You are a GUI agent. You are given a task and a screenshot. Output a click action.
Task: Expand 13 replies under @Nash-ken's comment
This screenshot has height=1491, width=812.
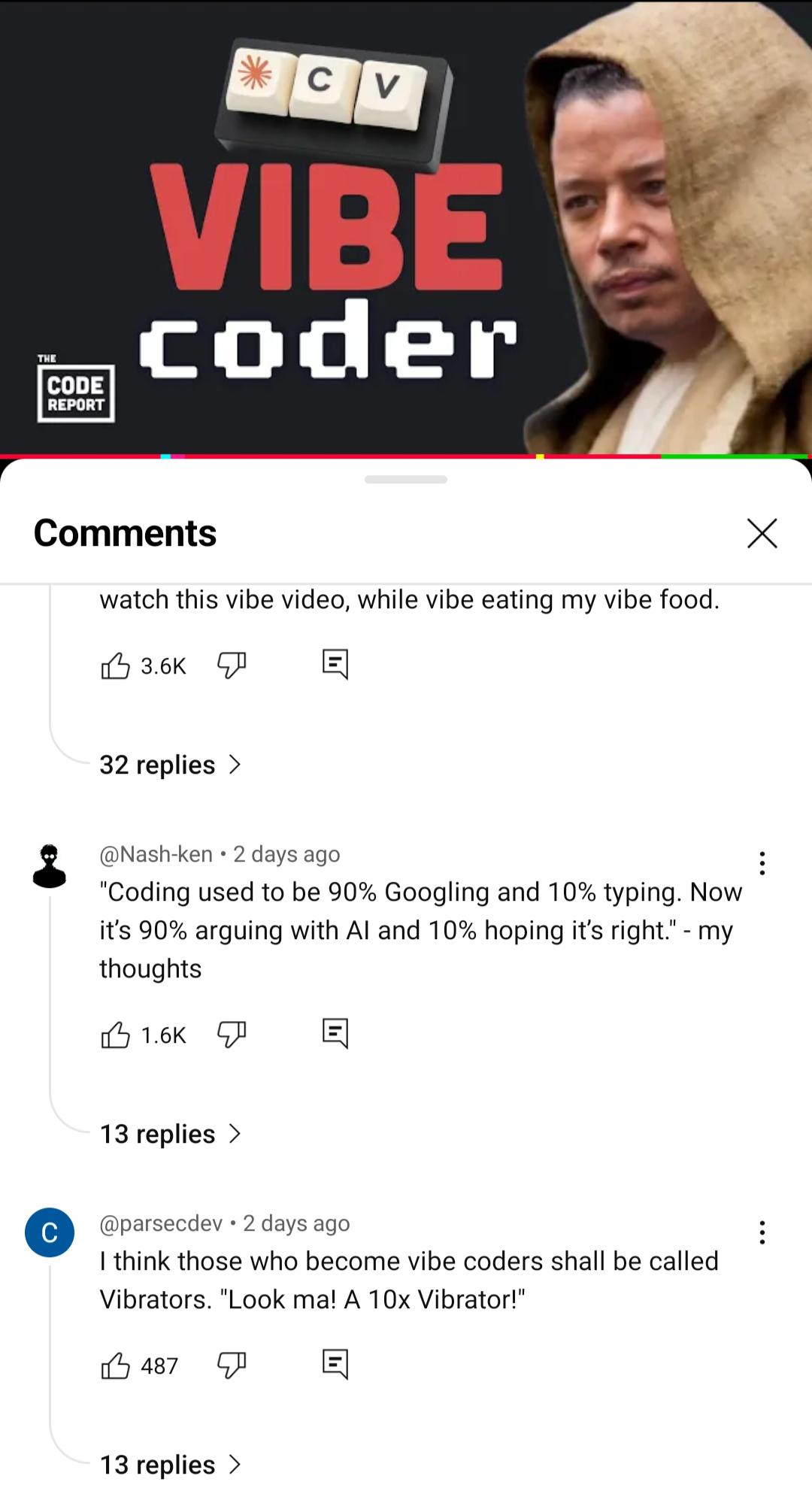click(171, 1134)
